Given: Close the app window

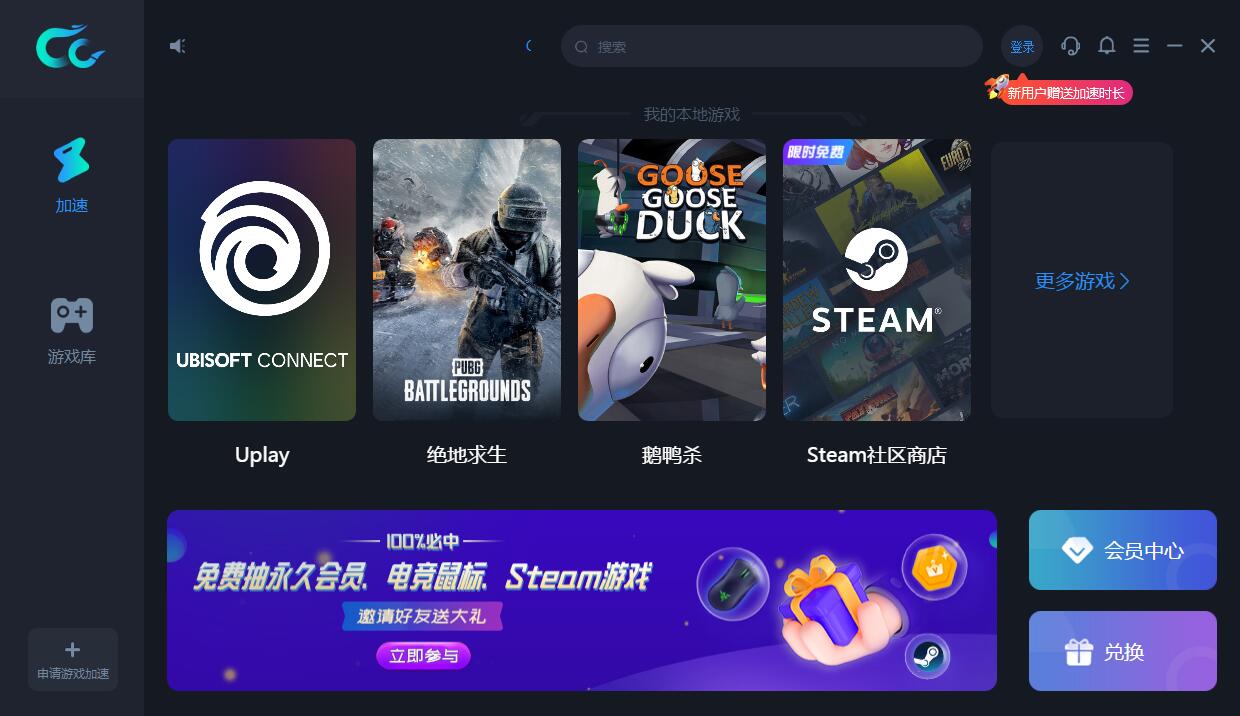Looking at the screenshot, I should [1208, 46].
